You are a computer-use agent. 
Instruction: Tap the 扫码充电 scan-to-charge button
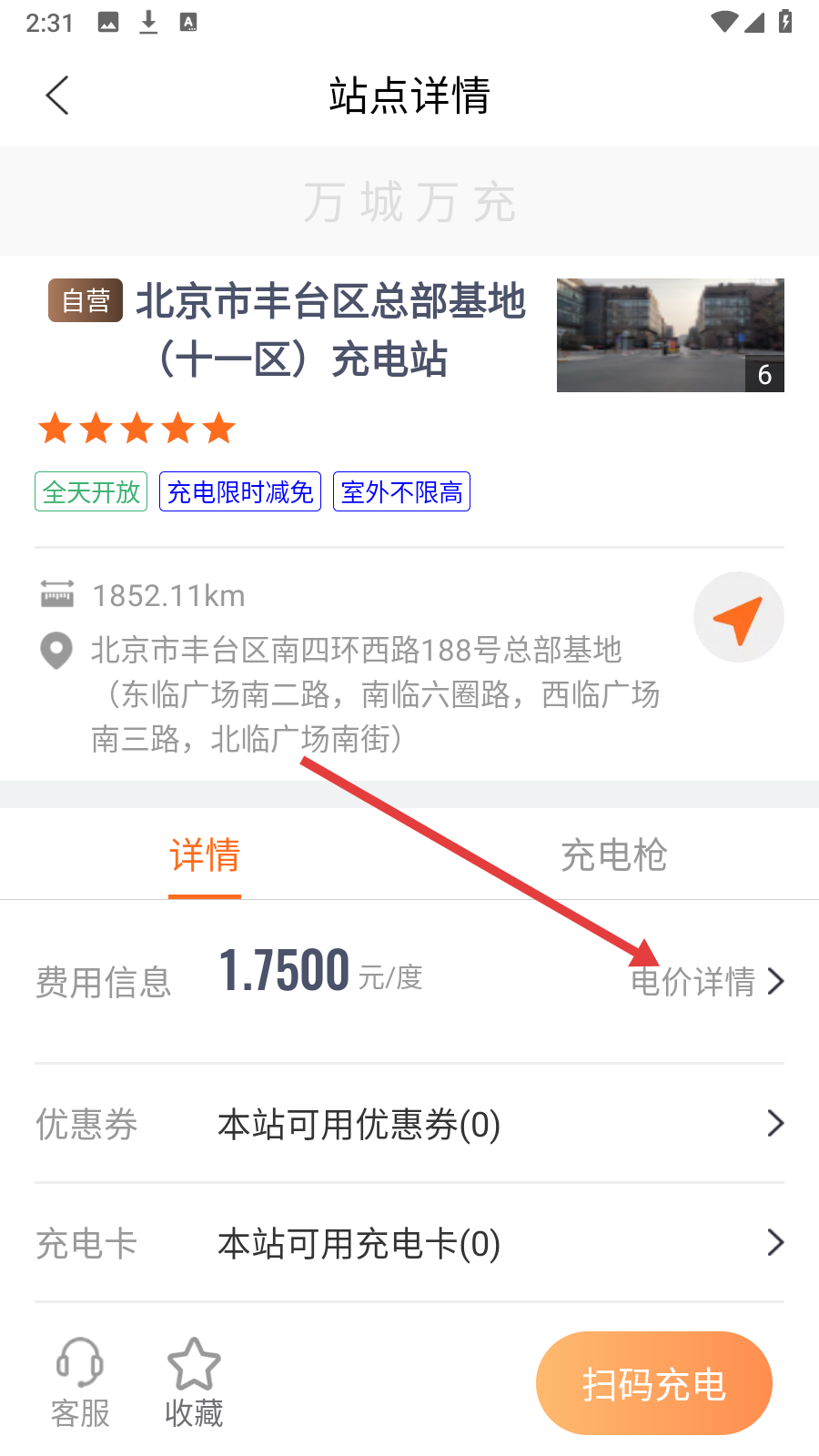pyautogui.click(x=654, y=1383)
